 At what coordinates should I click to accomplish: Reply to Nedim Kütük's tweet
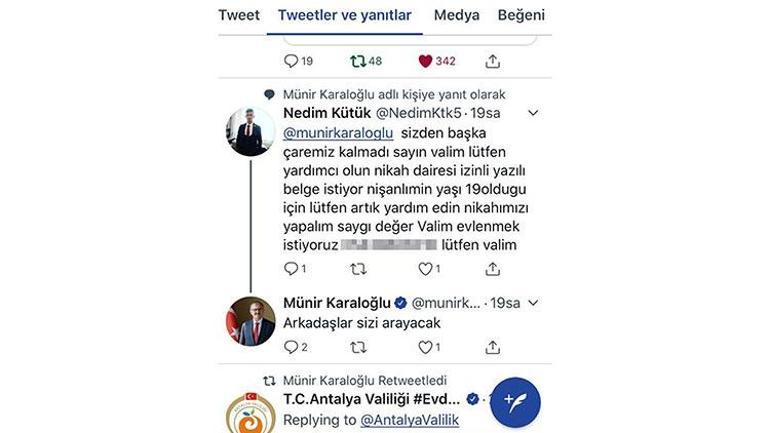pos(291,268)
